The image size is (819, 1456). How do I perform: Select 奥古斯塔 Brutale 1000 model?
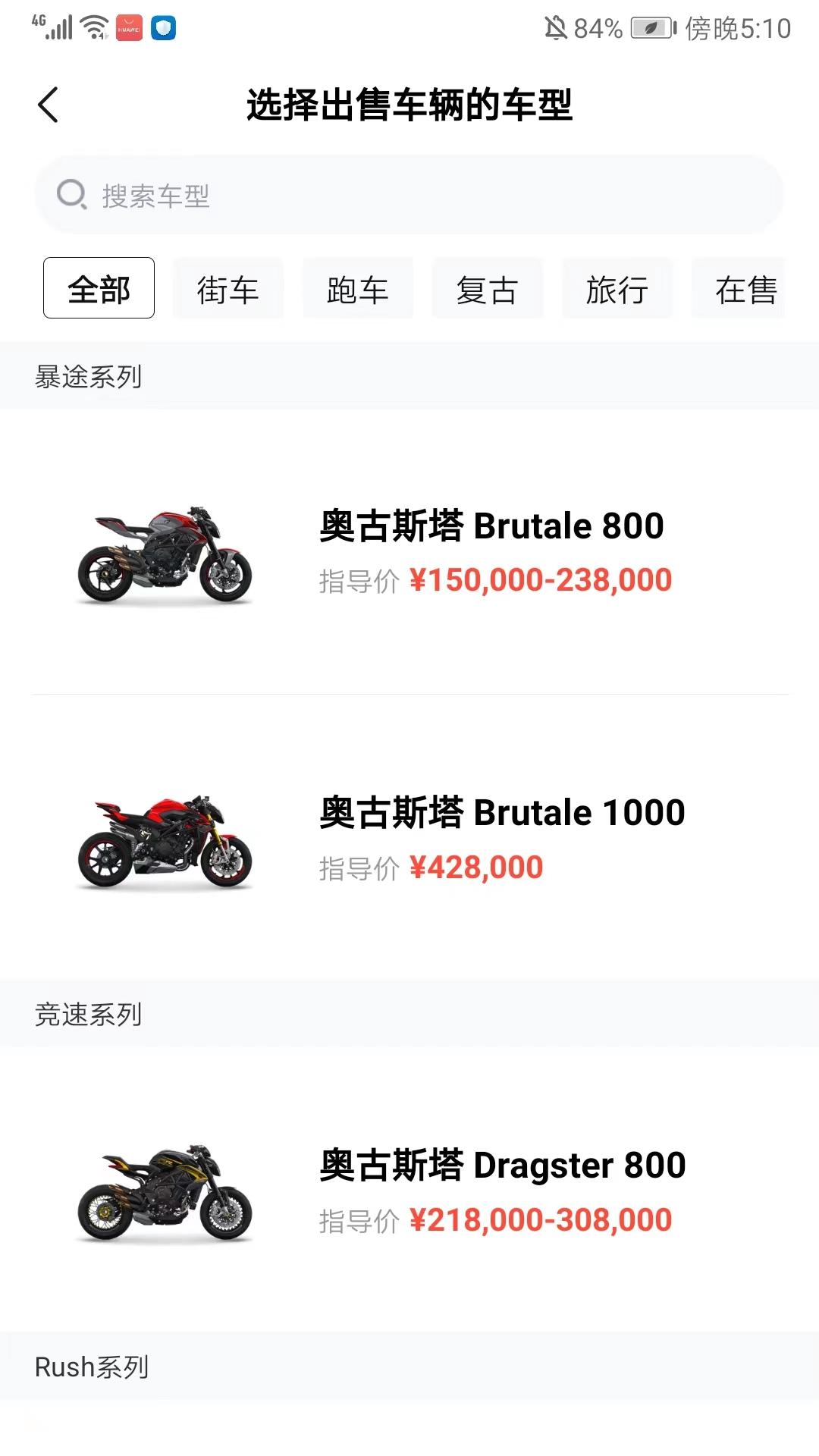[409, 838]
